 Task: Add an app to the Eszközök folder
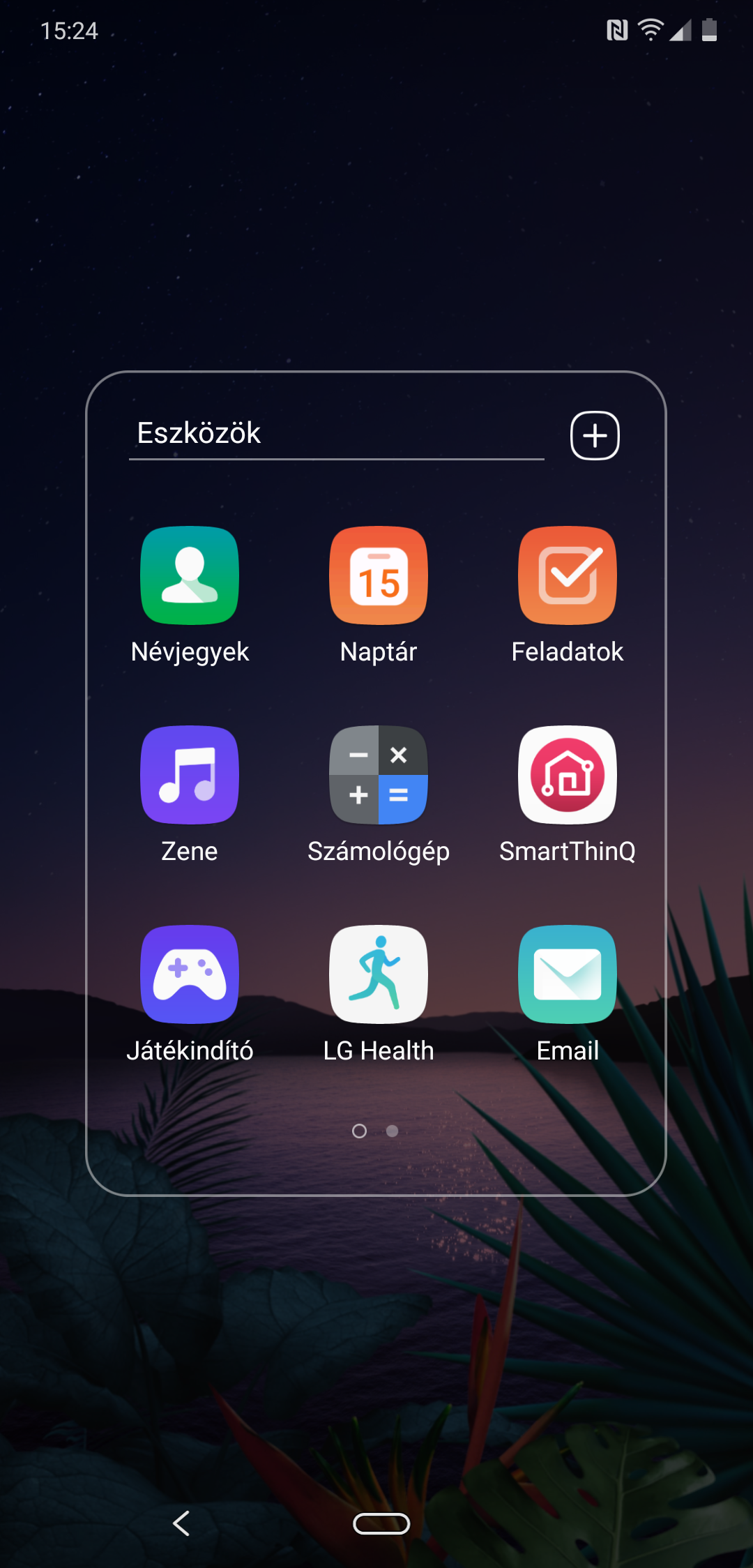[595, 436]
